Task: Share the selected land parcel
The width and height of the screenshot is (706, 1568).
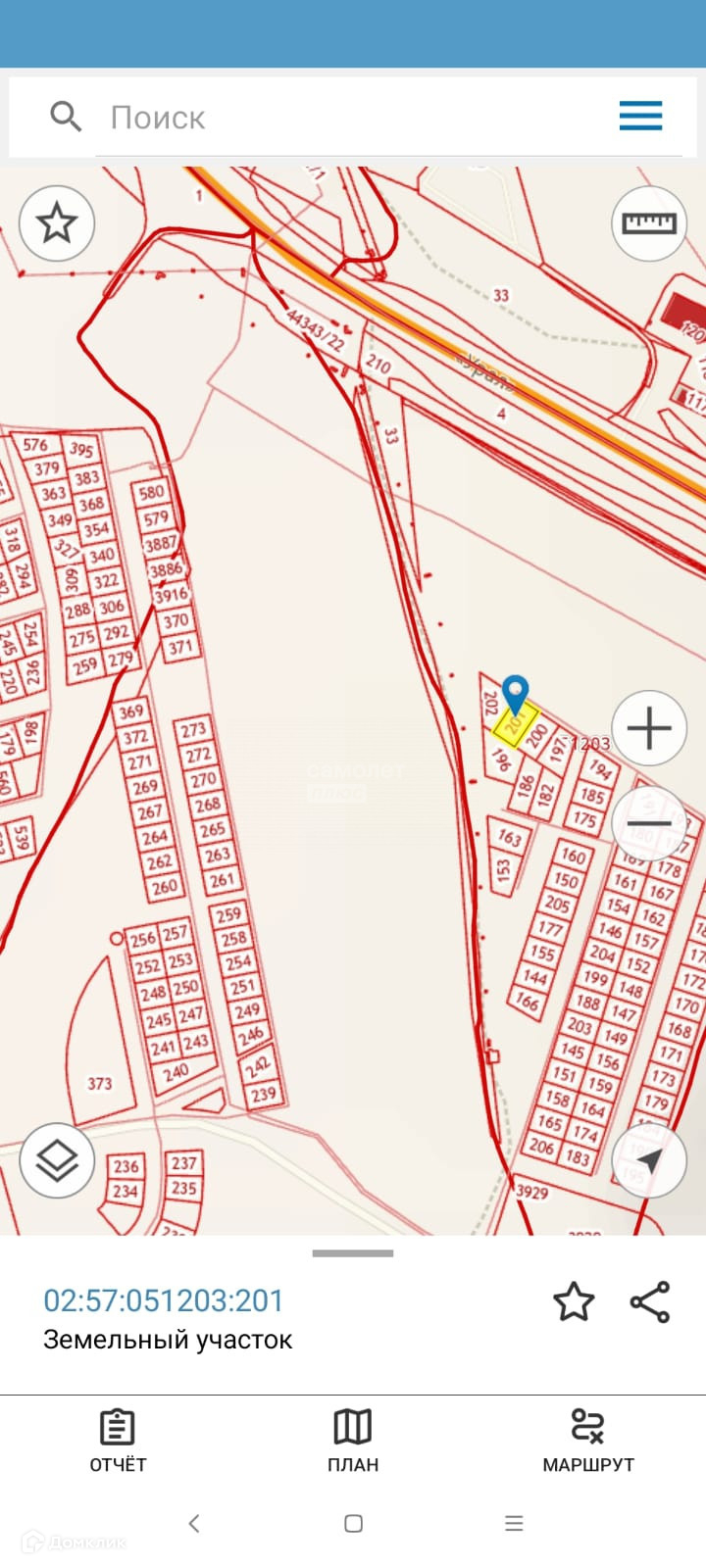Action: 650,1302
